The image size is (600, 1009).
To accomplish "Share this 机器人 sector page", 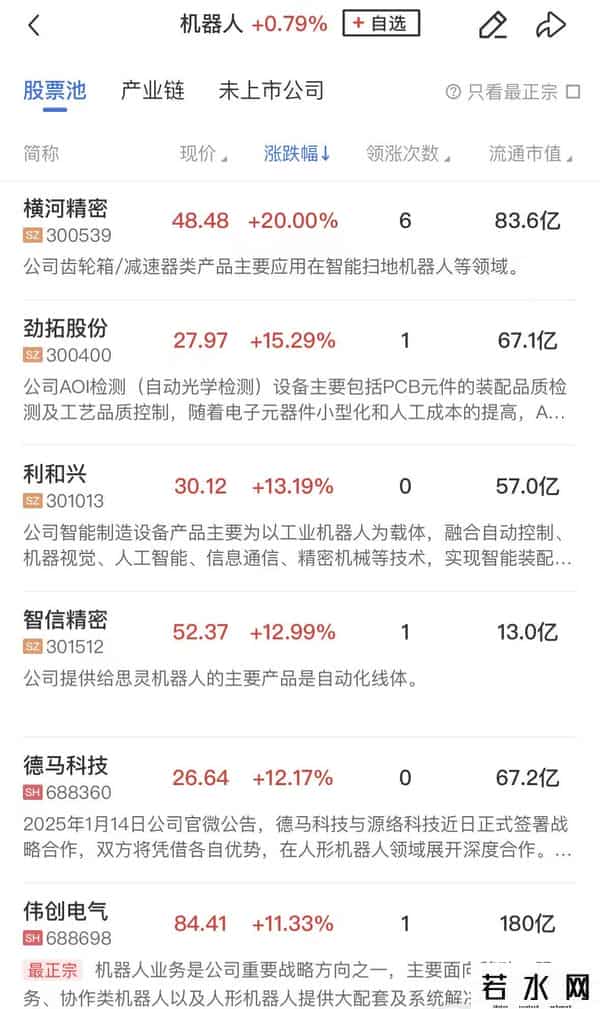I will point(551,25).
